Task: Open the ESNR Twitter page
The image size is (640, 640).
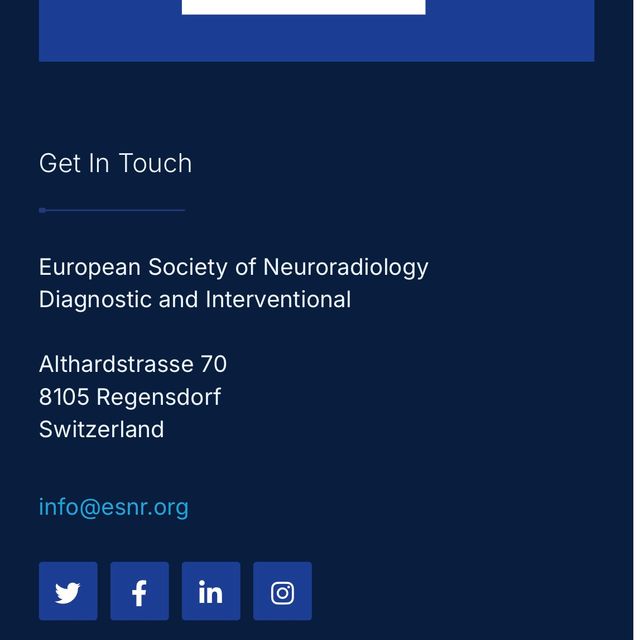Action: coord(68,591)
